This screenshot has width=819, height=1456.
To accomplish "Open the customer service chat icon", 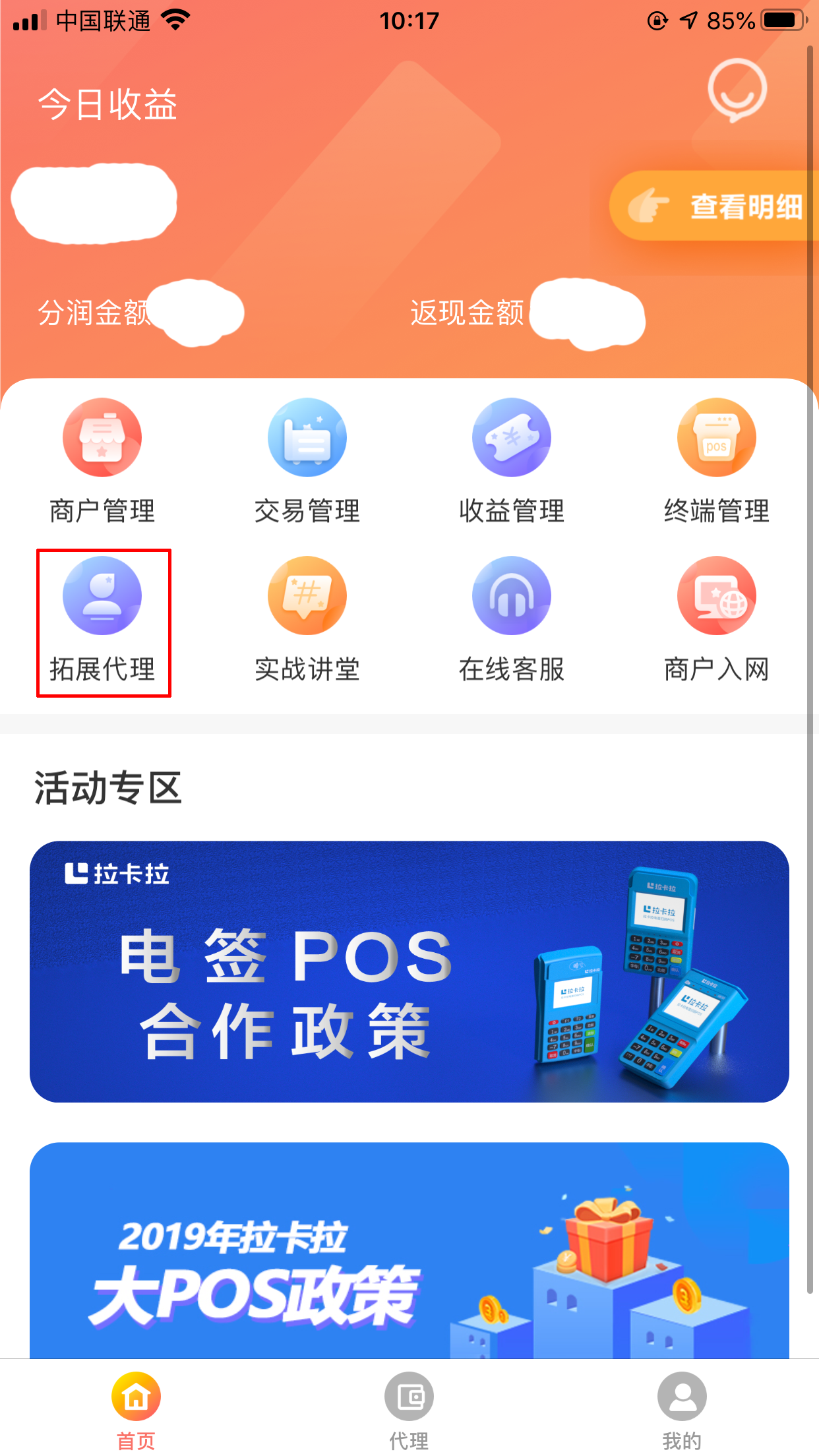I will click(737, 90).
